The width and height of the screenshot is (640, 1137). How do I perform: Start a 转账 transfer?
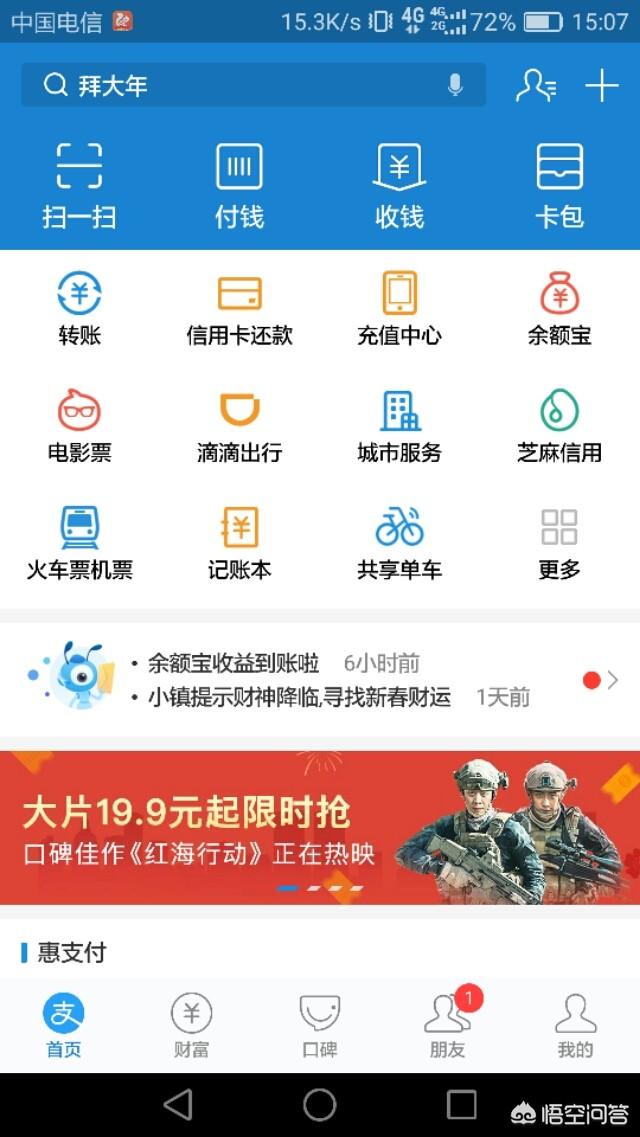tap(80, 308)
